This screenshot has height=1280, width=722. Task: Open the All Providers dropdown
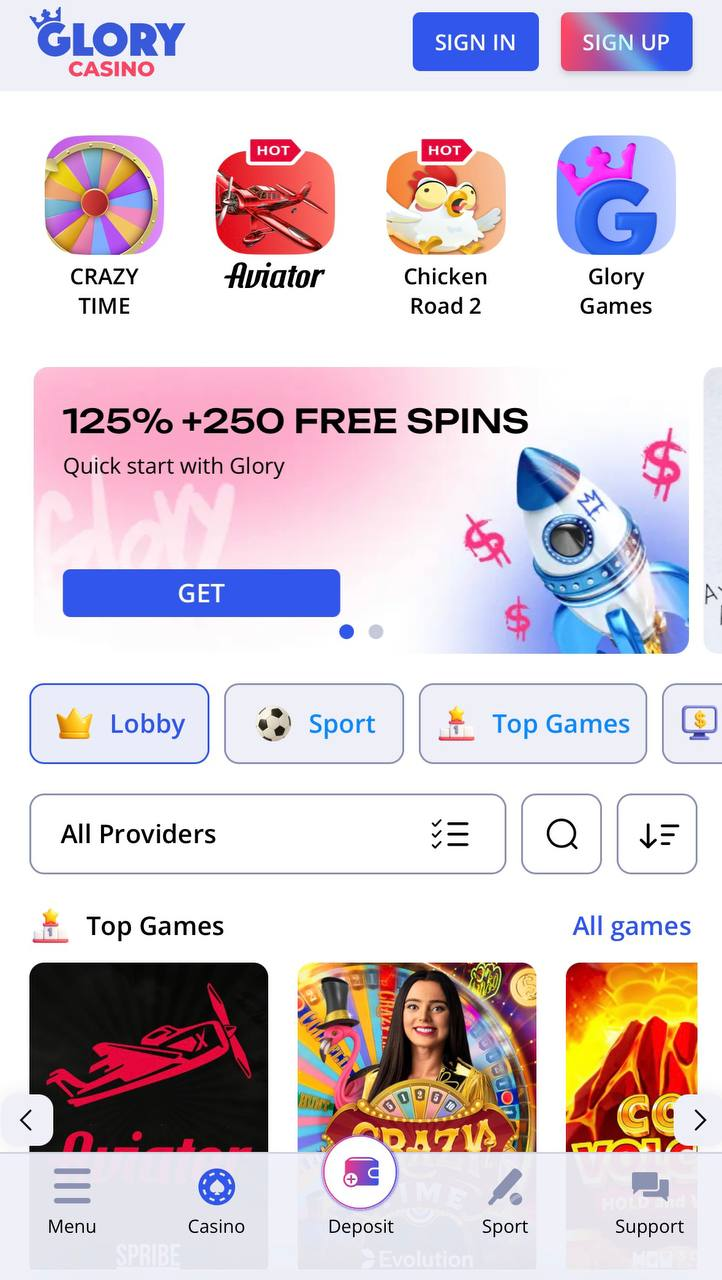267,833
